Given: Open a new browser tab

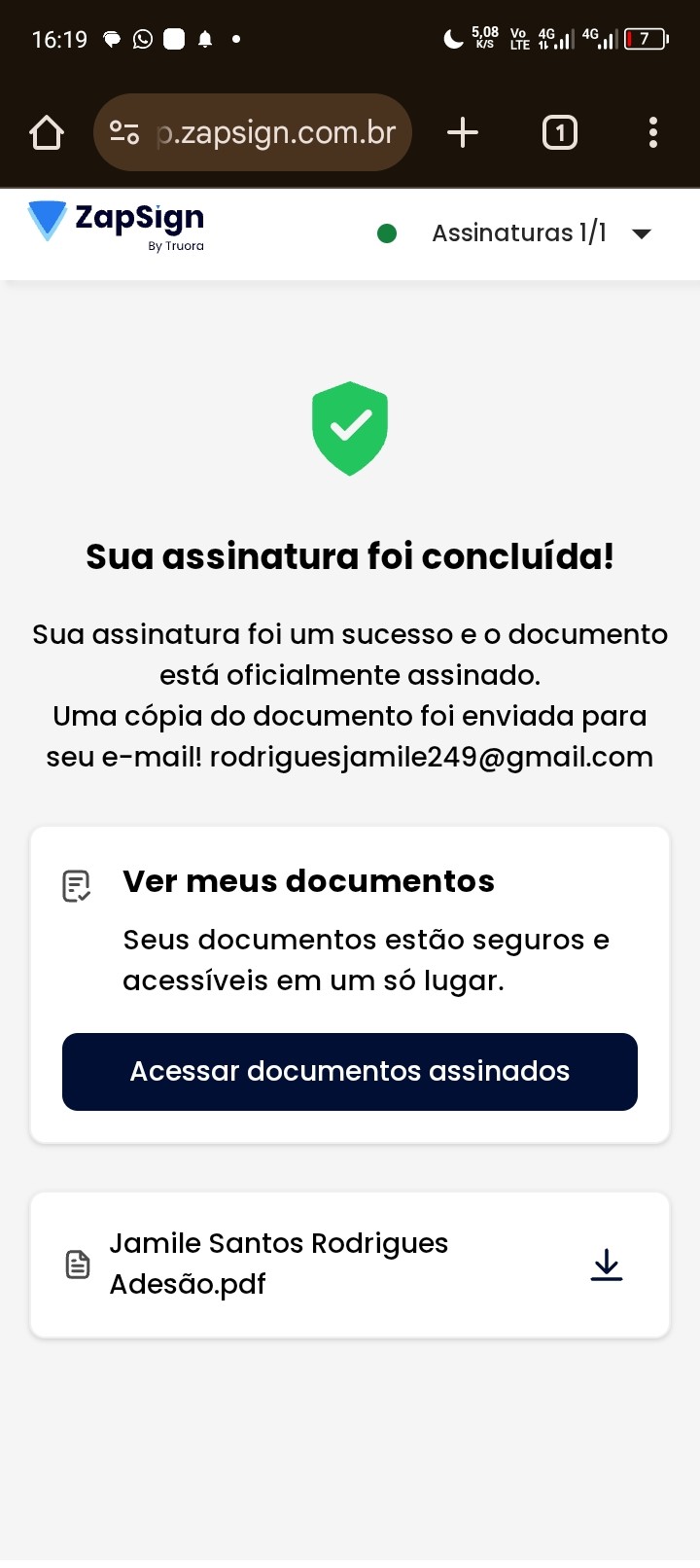Looking at the screenshot, I should 463,132.
